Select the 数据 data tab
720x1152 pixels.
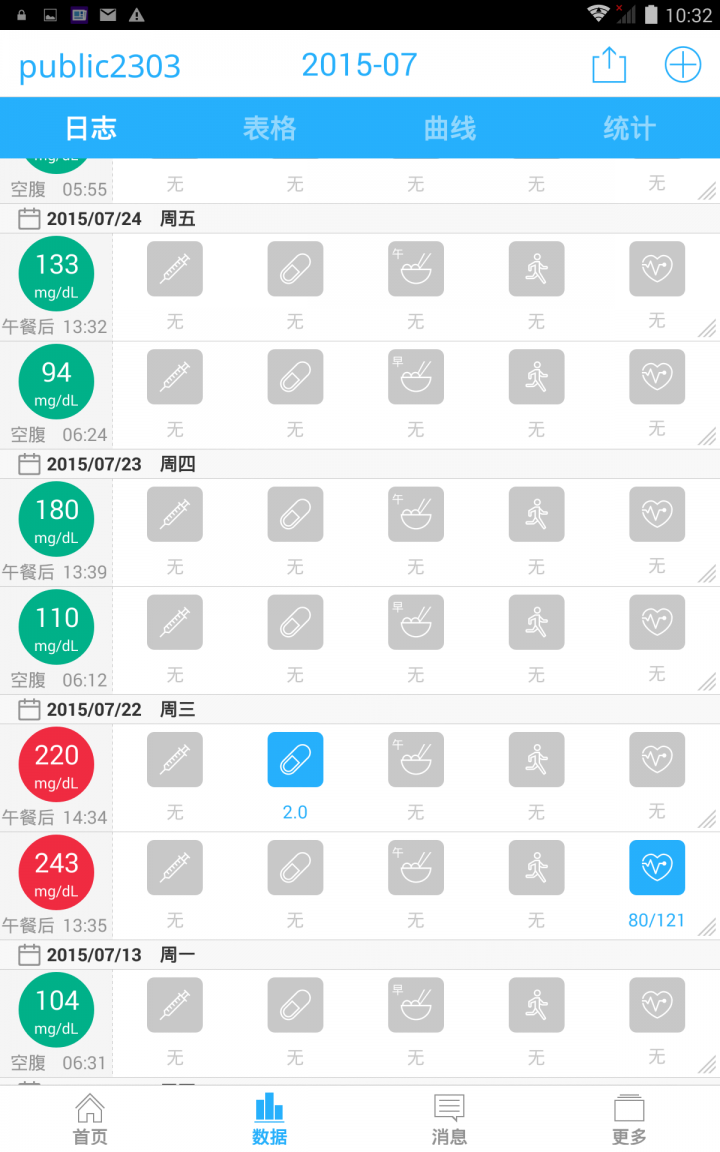pos(270,1119)
